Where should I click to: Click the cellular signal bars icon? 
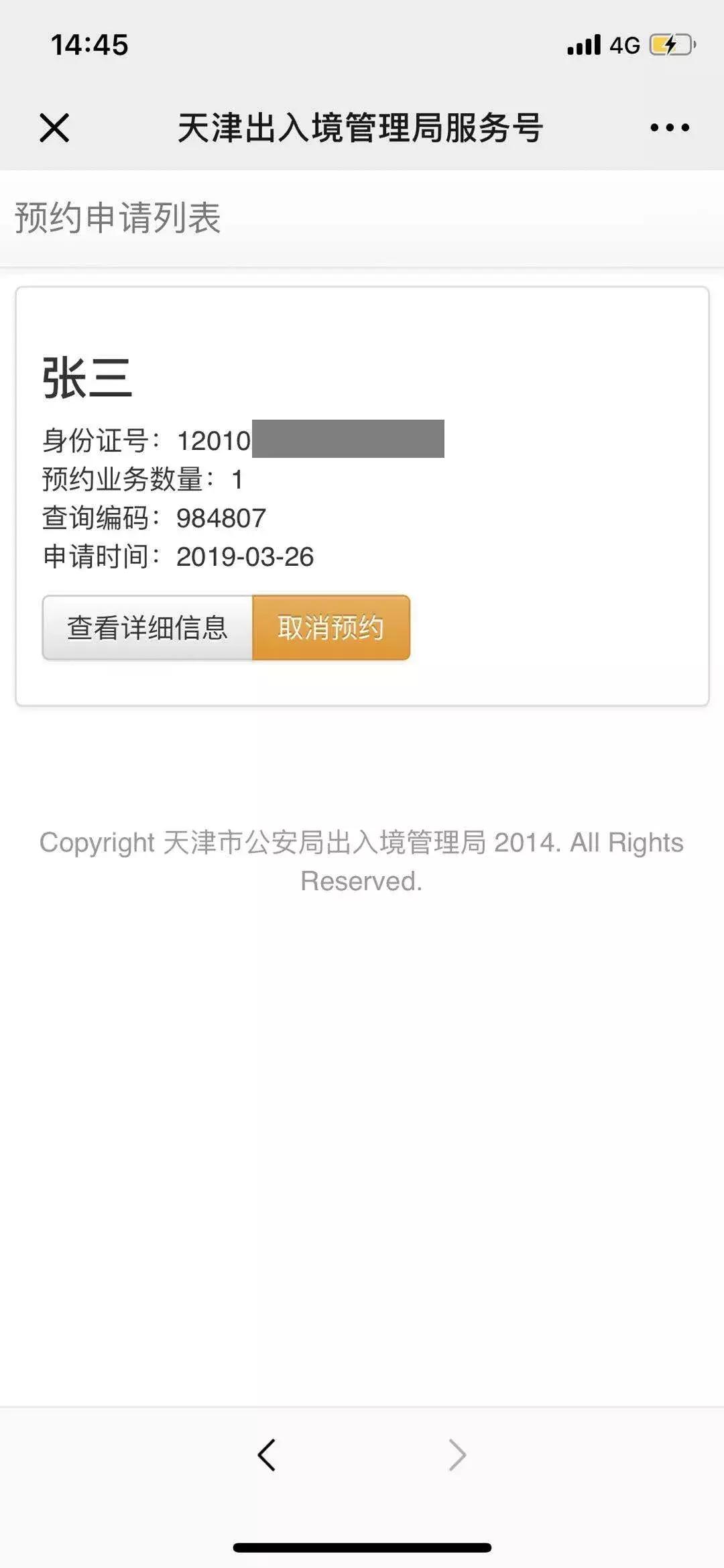583,44
